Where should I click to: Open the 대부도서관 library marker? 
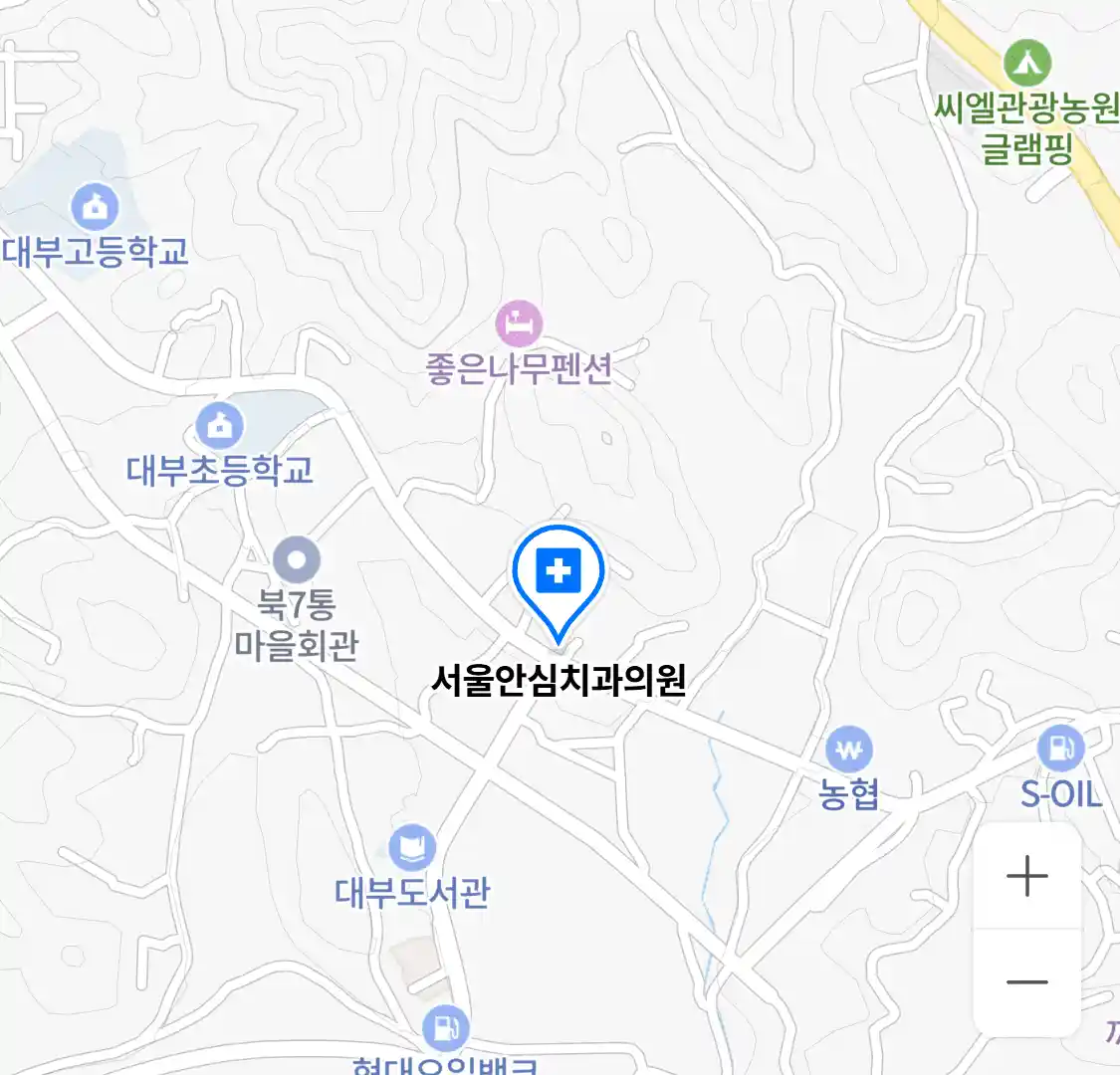[x=412, y=849]
